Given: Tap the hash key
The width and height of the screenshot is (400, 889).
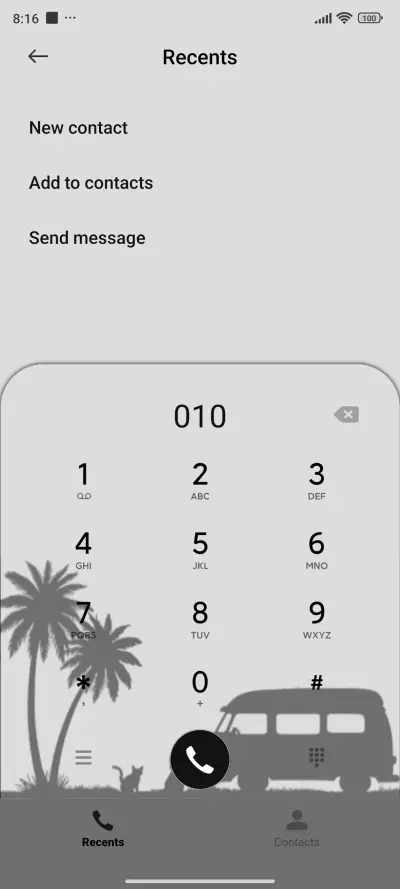Looking at the screenshot, I should pos(317,683).
